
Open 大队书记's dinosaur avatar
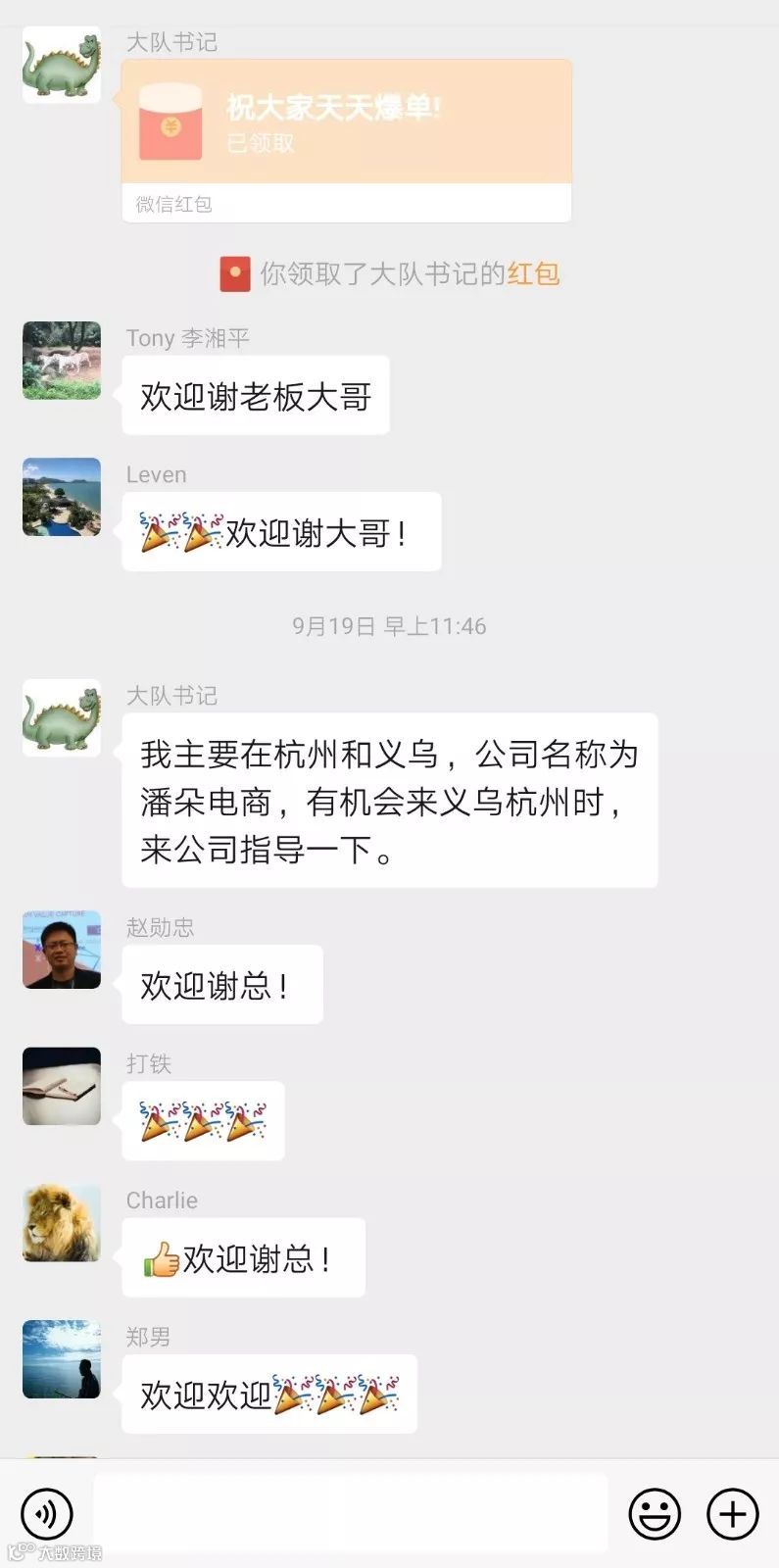click(x=61, y=64)
